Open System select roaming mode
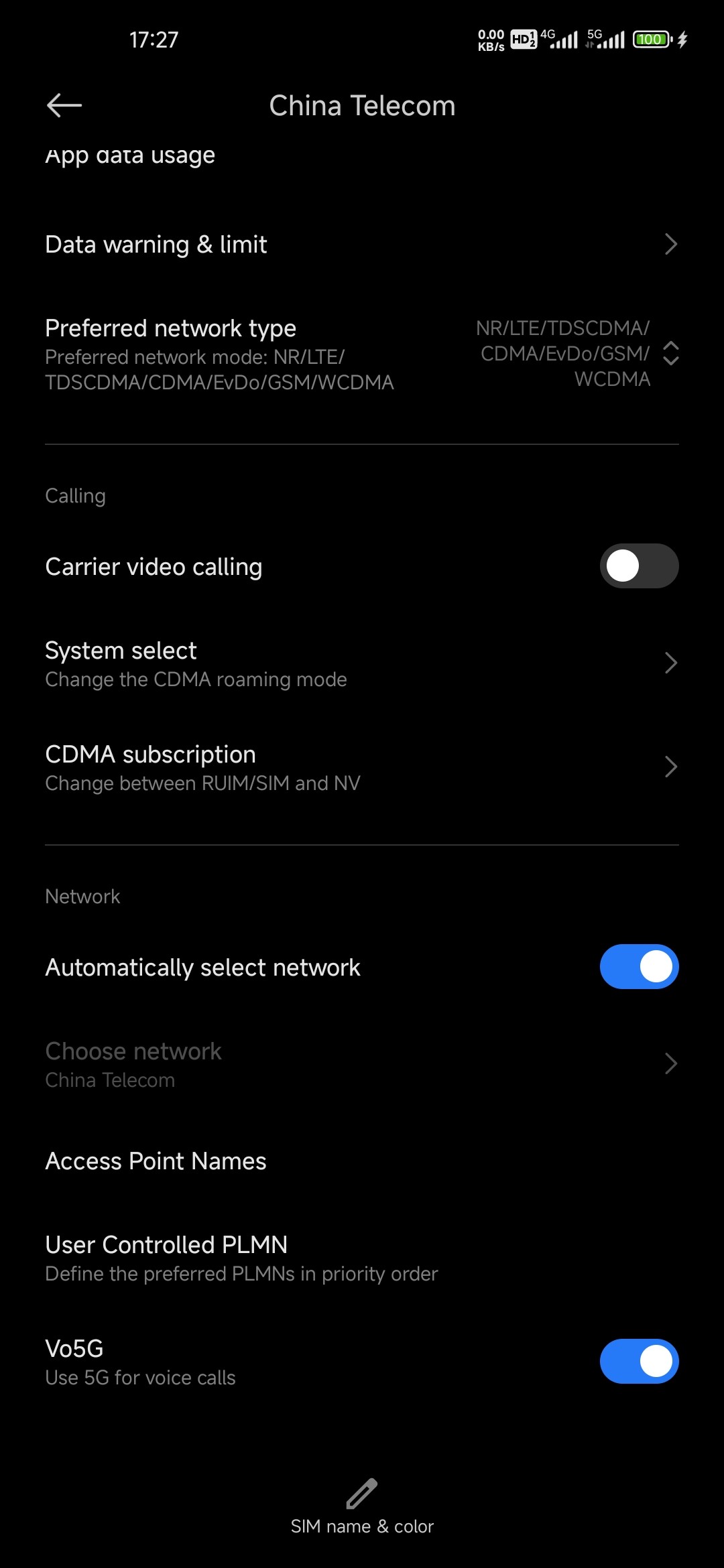Screen dimensions: 724x1568 [362, 663]
